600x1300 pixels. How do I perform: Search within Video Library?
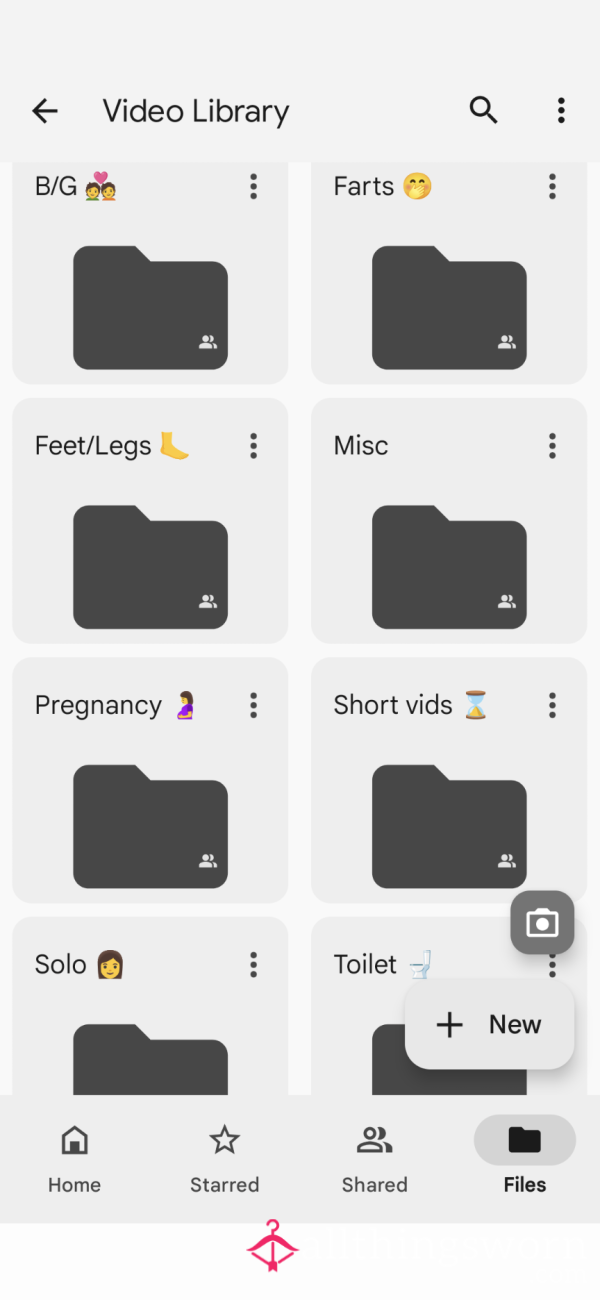click(x=483, y=111)
